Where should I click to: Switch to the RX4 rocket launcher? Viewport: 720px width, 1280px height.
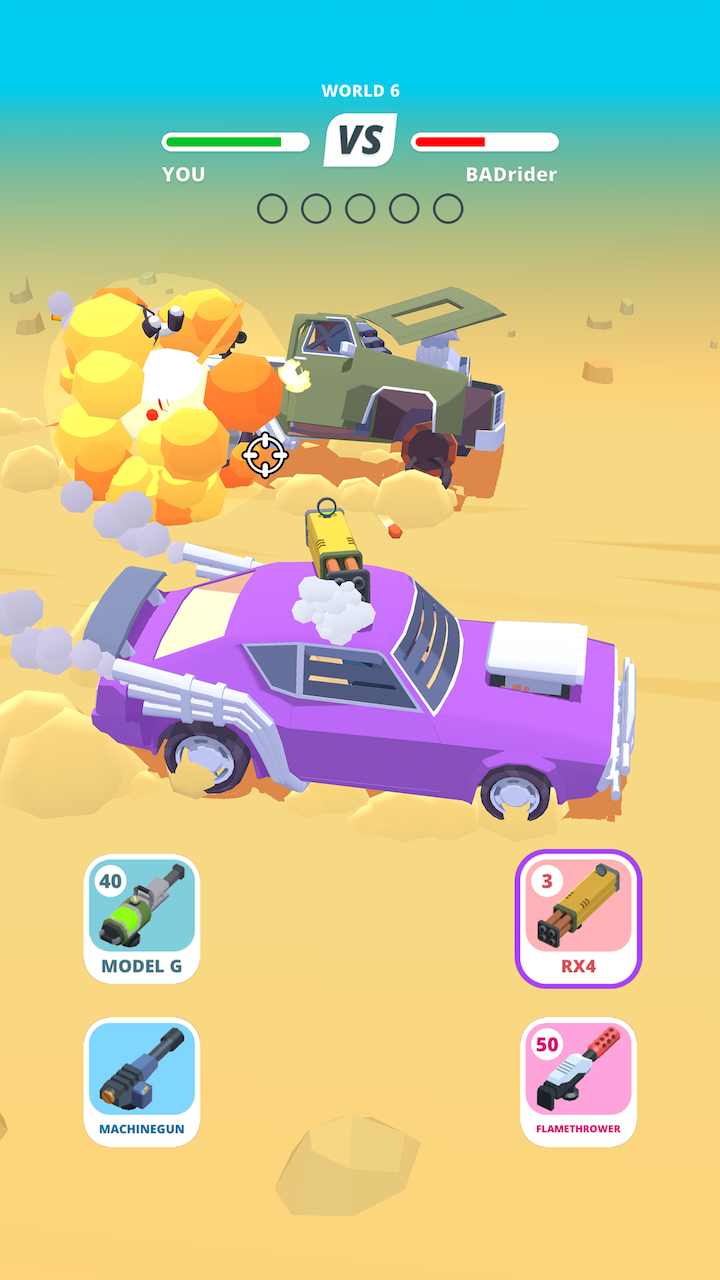578,918
